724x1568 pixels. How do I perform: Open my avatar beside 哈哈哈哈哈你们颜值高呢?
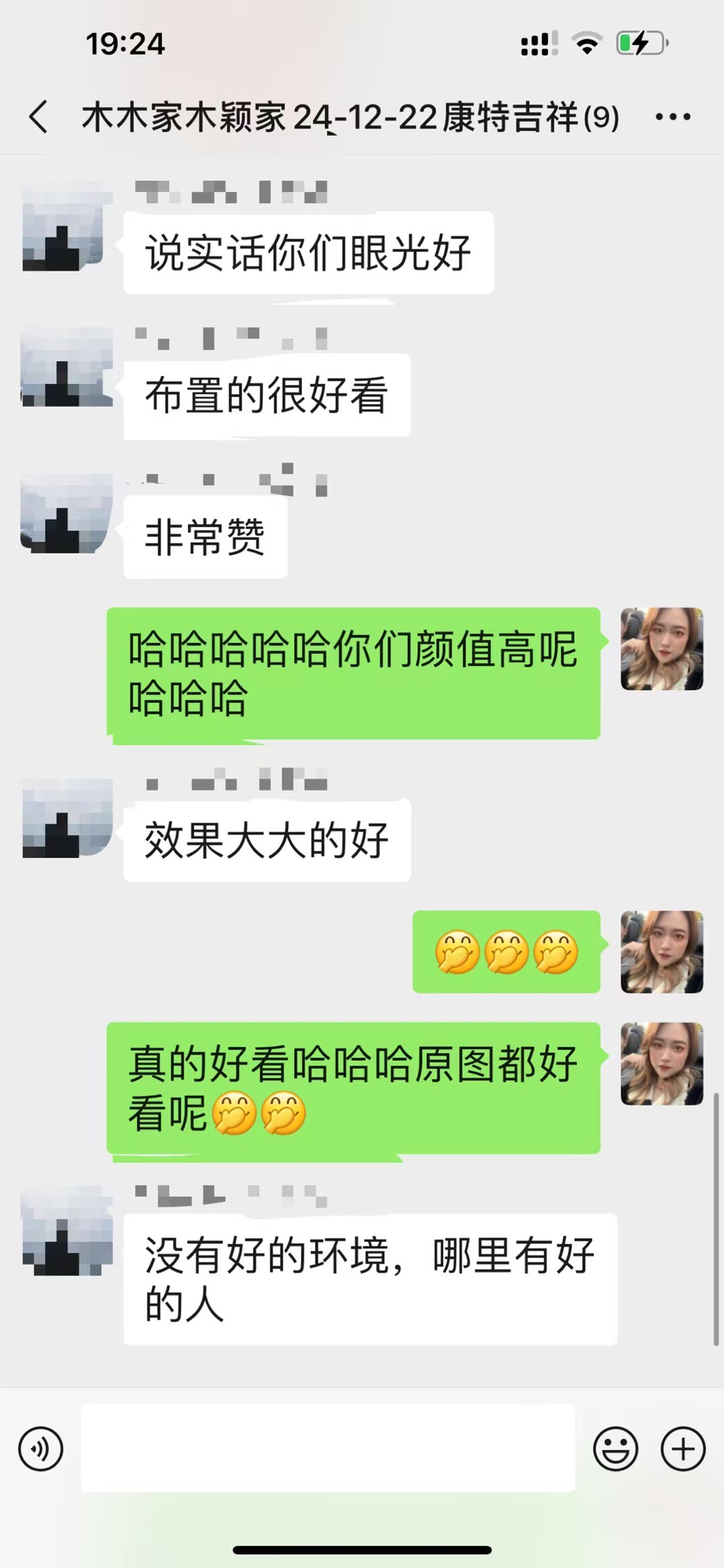pyautogui.click(x=662, y=649)
